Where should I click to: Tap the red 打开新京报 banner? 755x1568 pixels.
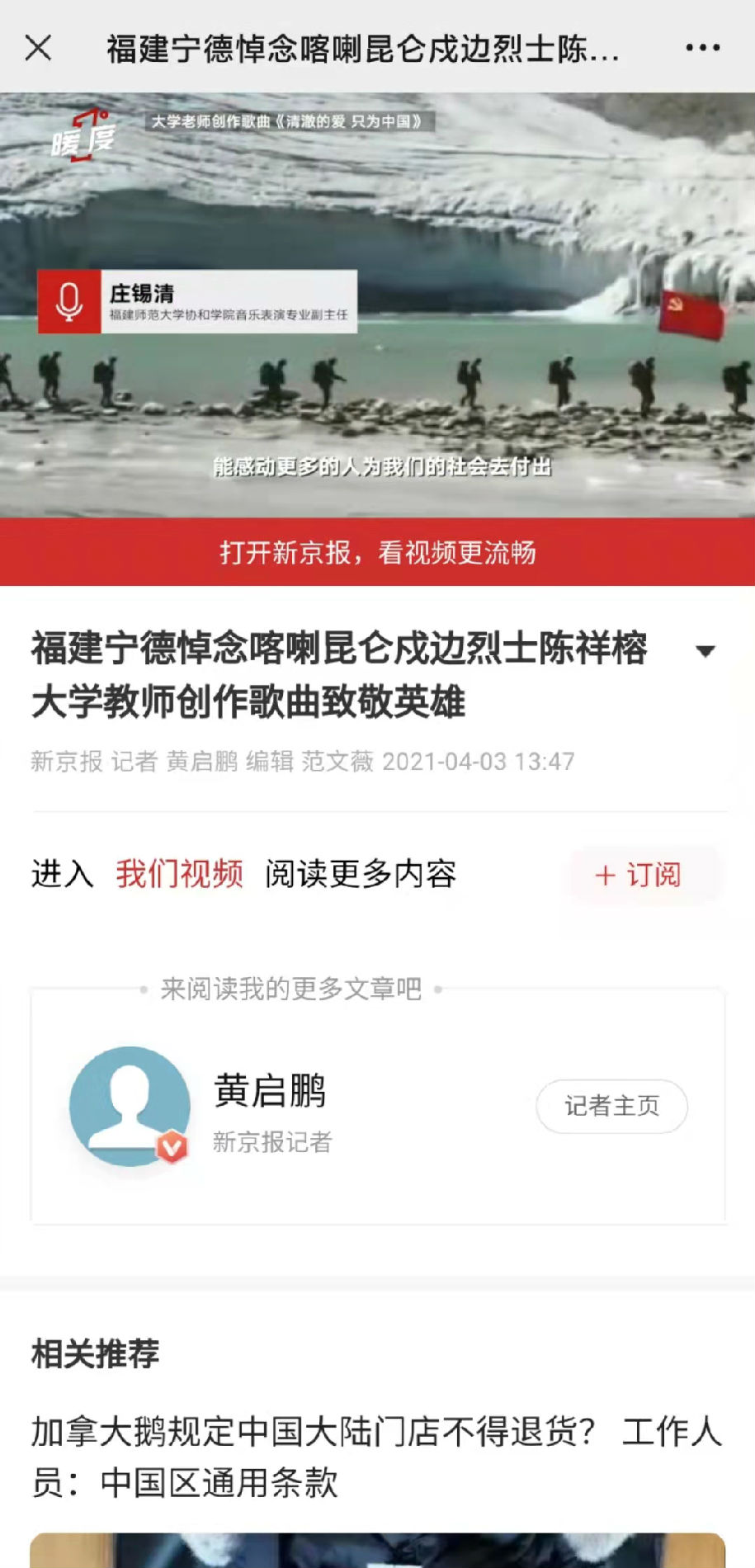(377, 552)
